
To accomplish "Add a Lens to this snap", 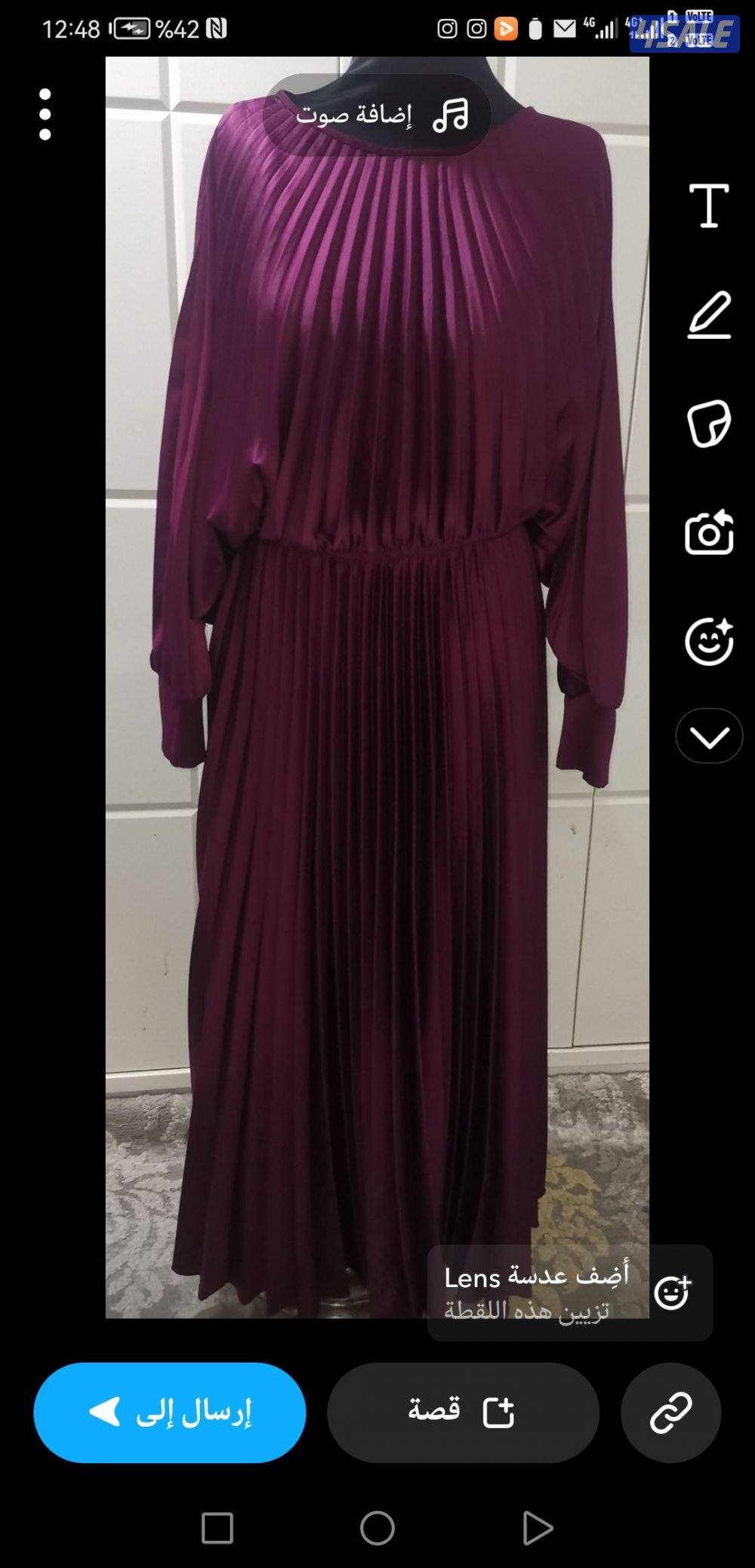I will coord(570,1293).
